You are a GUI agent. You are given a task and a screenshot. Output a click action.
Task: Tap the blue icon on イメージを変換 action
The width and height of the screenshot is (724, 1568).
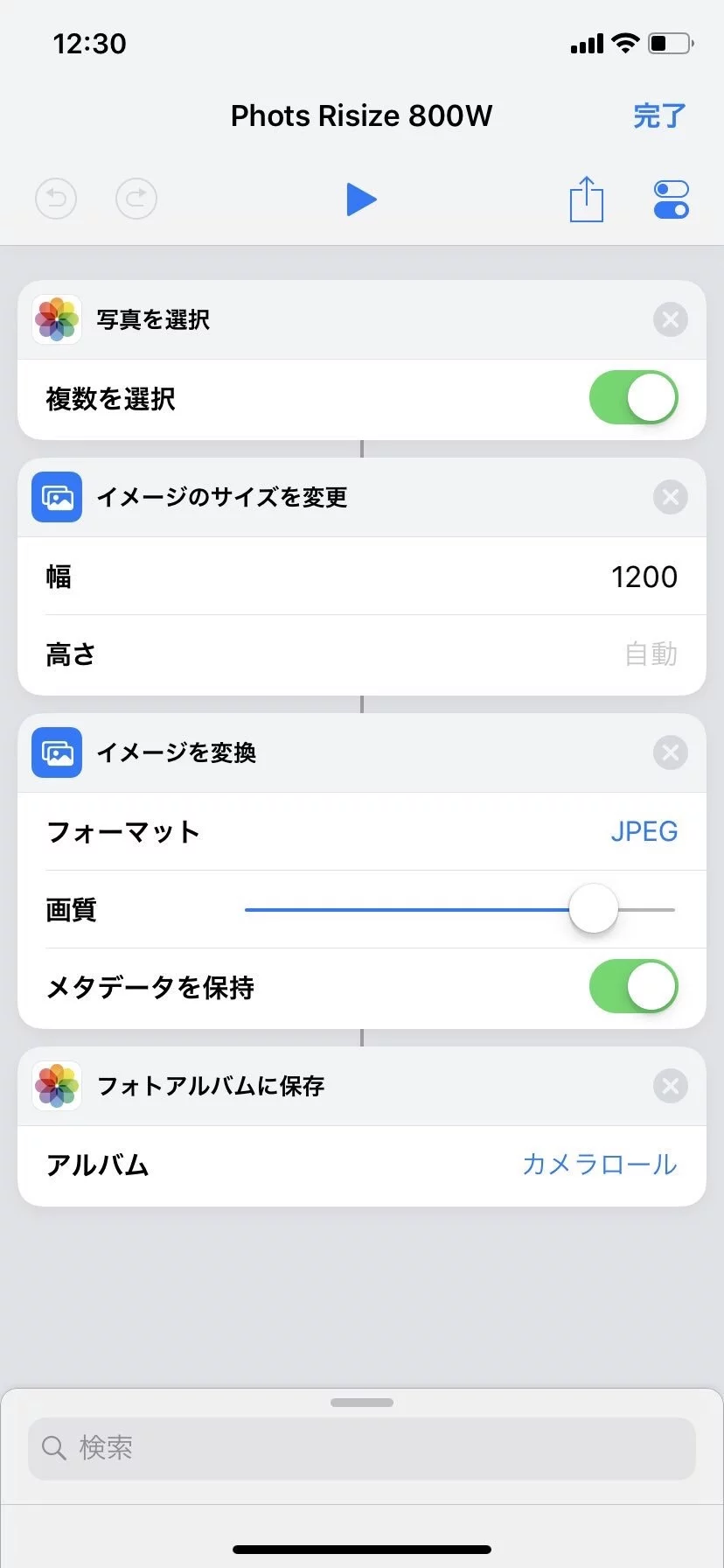tap(56, 752)
